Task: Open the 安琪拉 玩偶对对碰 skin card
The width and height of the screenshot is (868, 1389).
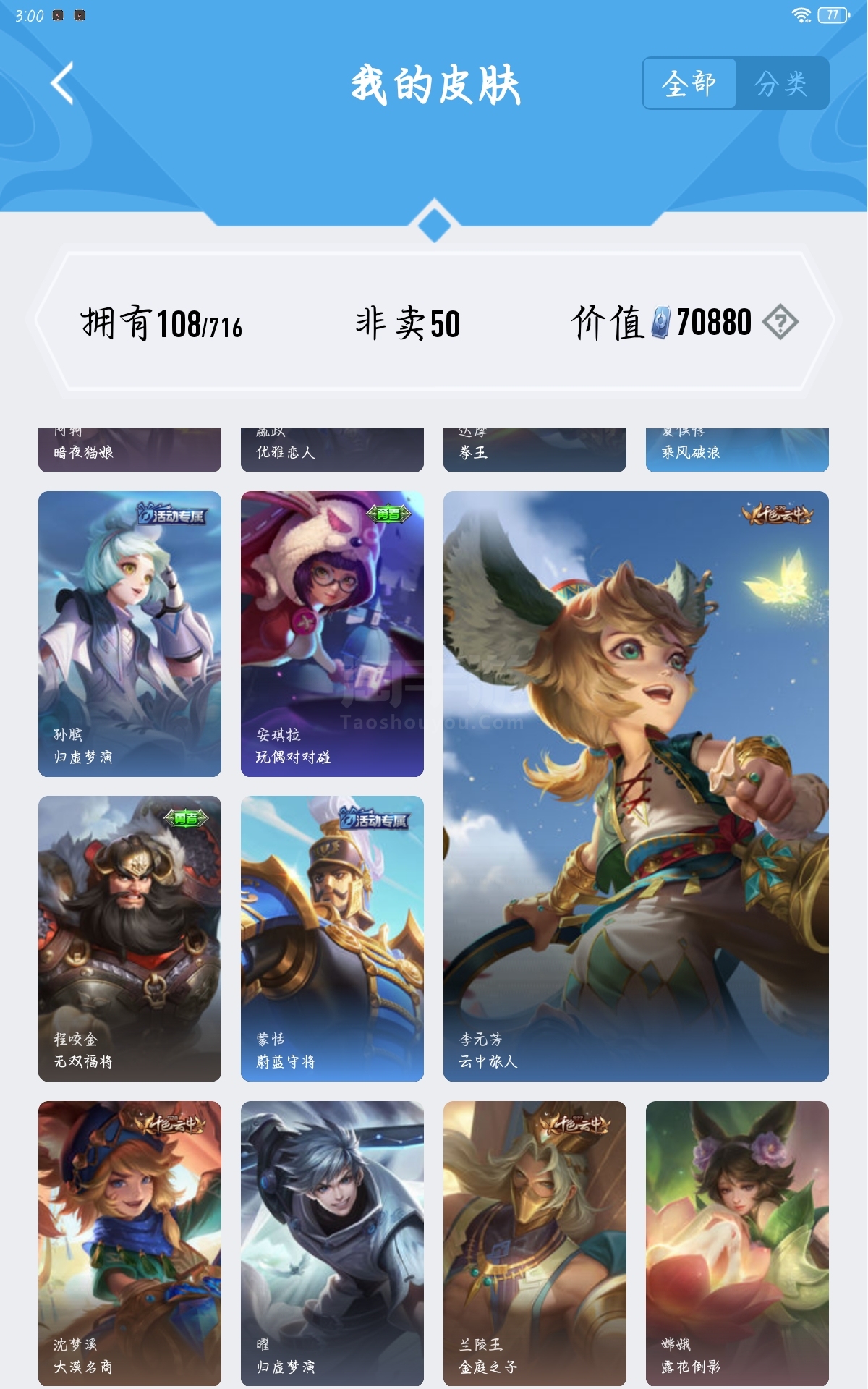Action: point(332,634)
